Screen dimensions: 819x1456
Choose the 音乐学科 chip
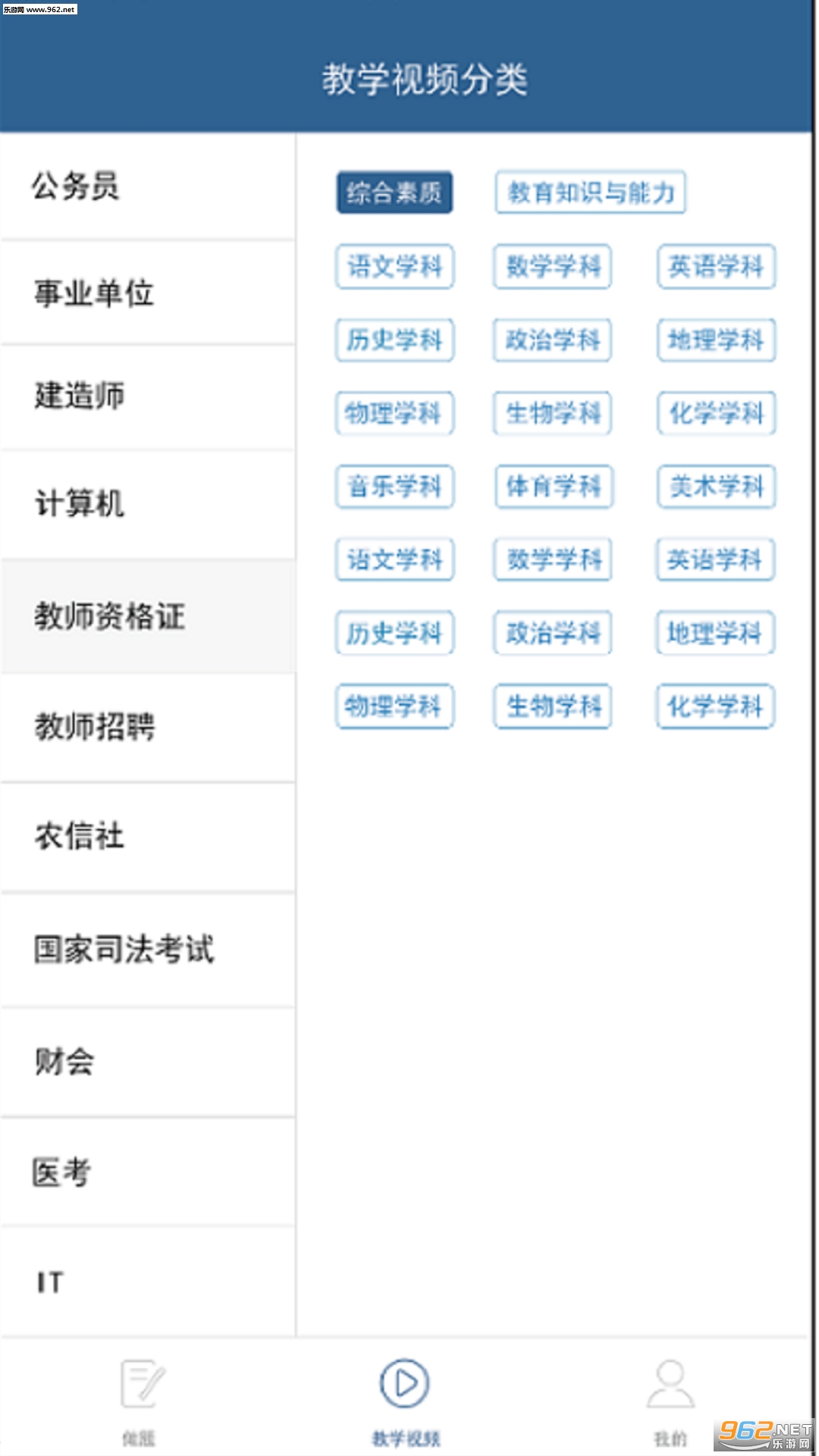click(x=394, y=486)
